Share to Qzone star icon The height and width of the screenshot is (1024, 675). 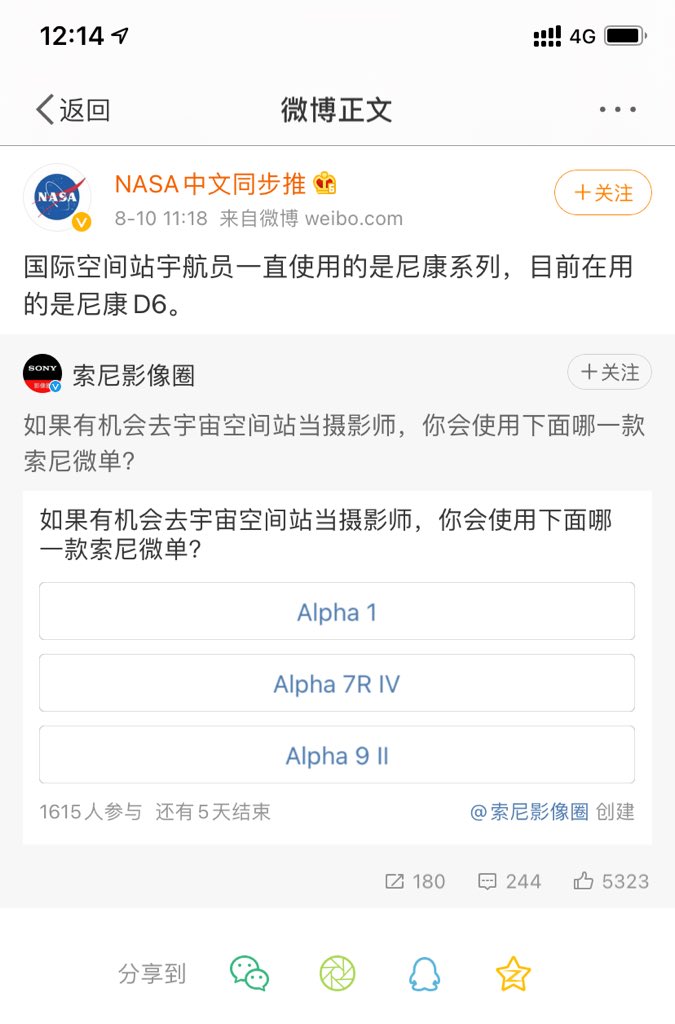click(513, 973)
